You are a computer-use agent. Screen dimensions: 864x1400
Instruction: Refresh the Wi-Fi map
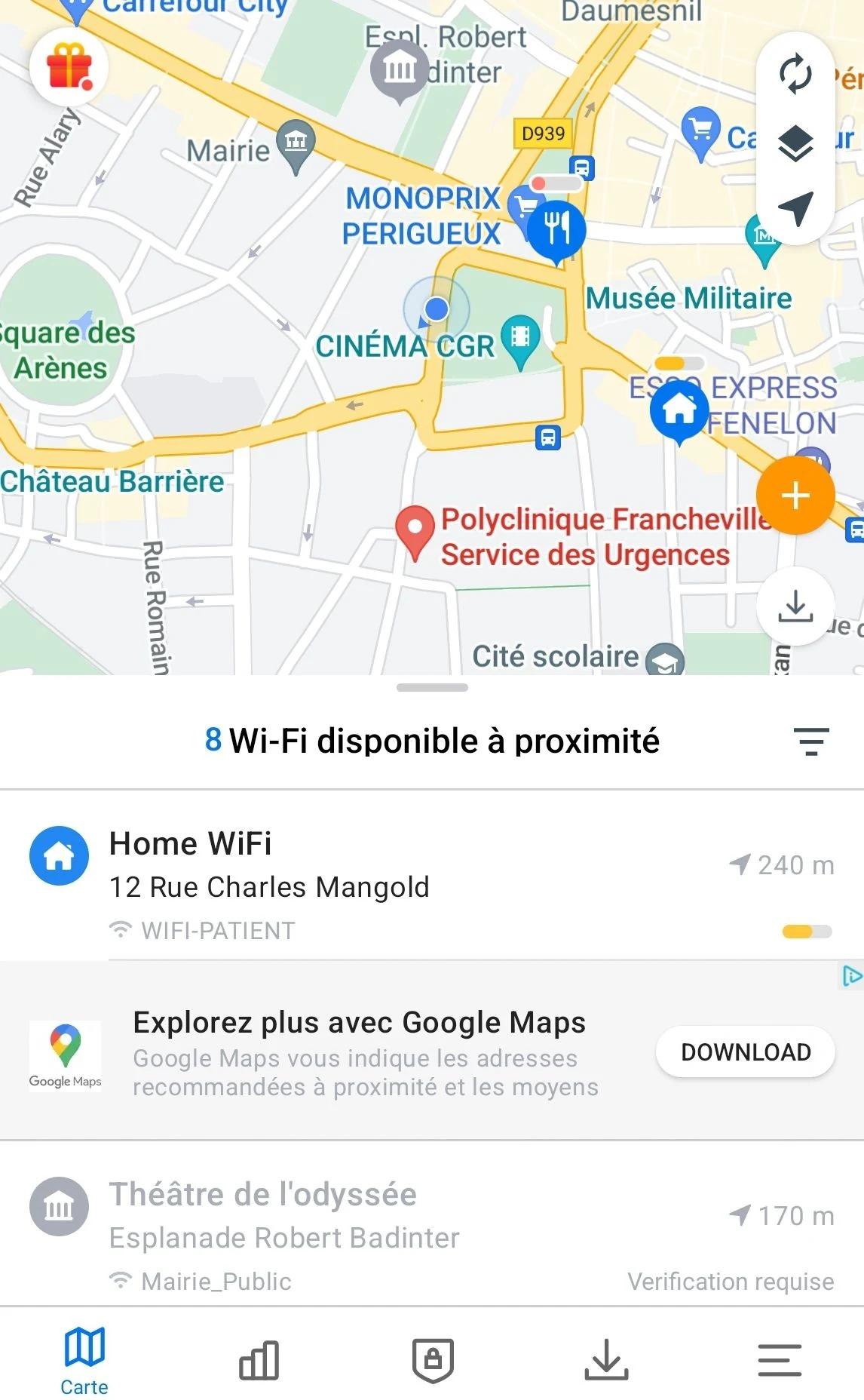pyautogui.click(x=795, y=74)
